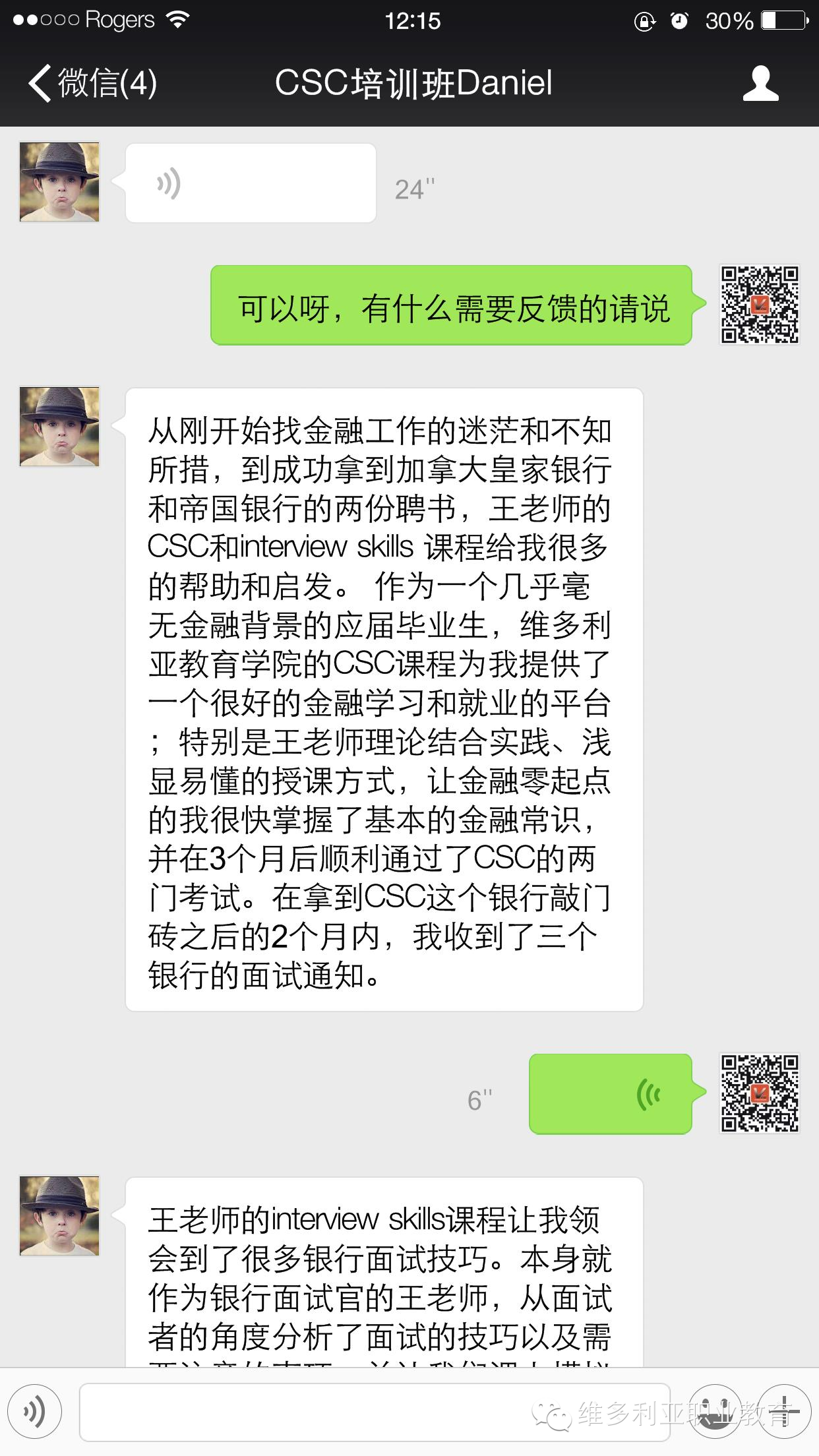Image resolution: width=819 pixels, height=1456 pixels.
Task: Open the emoji sticker panel
Action: pos(715,1412)
